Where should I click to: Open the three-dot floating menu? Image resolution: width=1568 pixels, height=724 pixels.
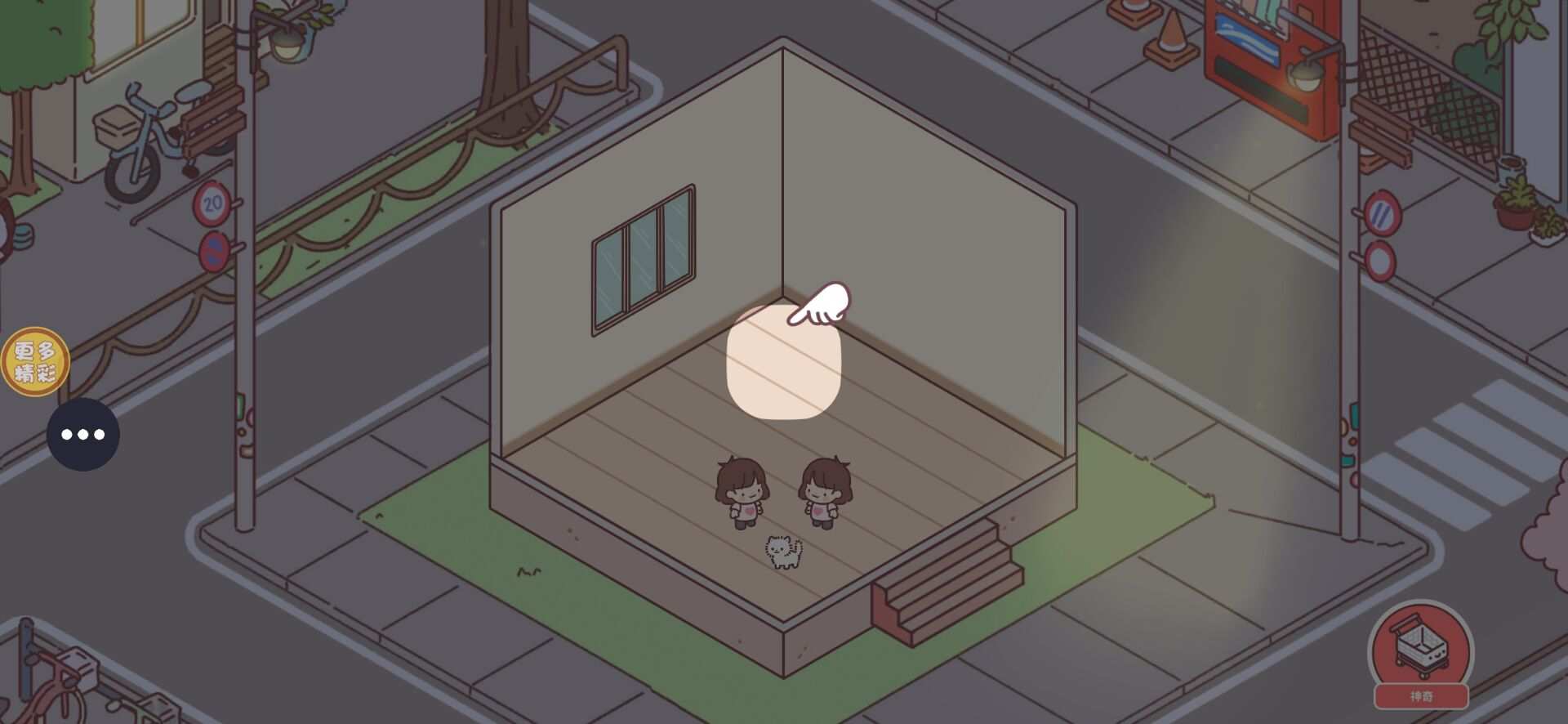tap(82, 434)
